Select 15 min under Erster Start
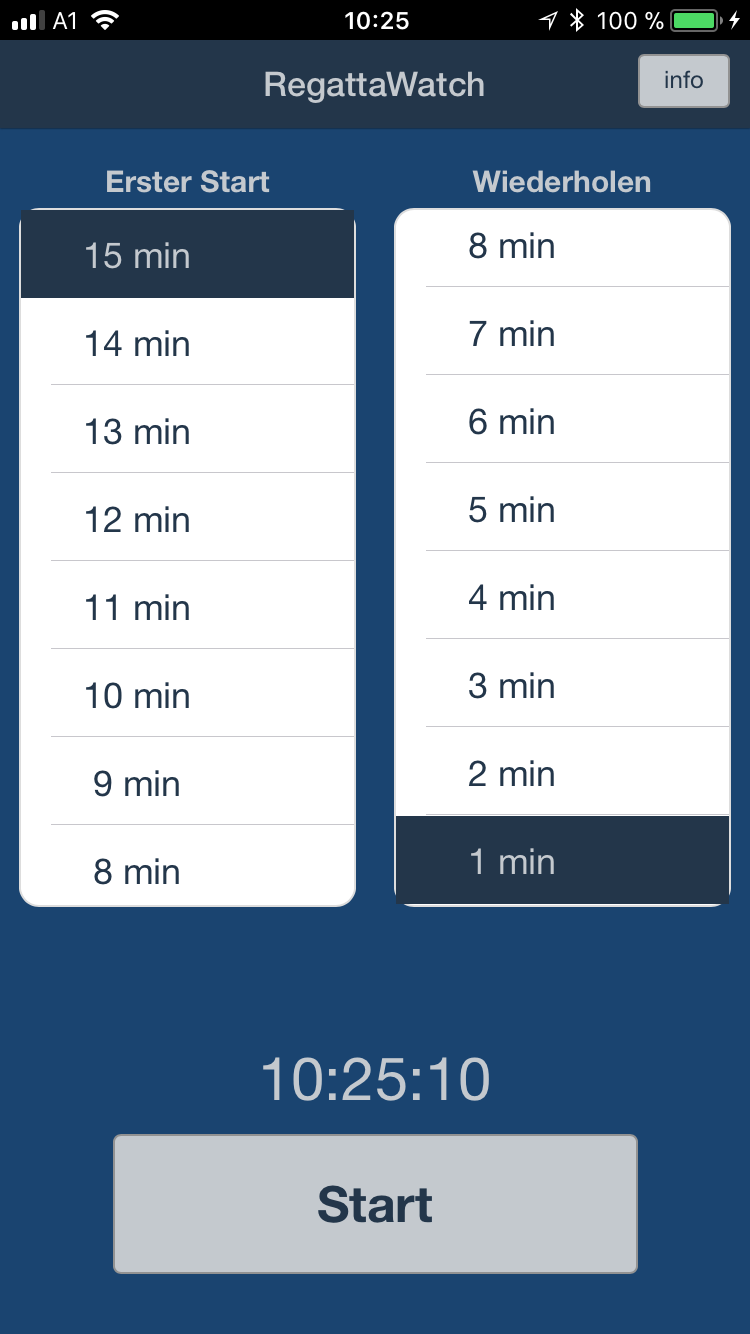750x1334 pixels. tap(187, 256)
